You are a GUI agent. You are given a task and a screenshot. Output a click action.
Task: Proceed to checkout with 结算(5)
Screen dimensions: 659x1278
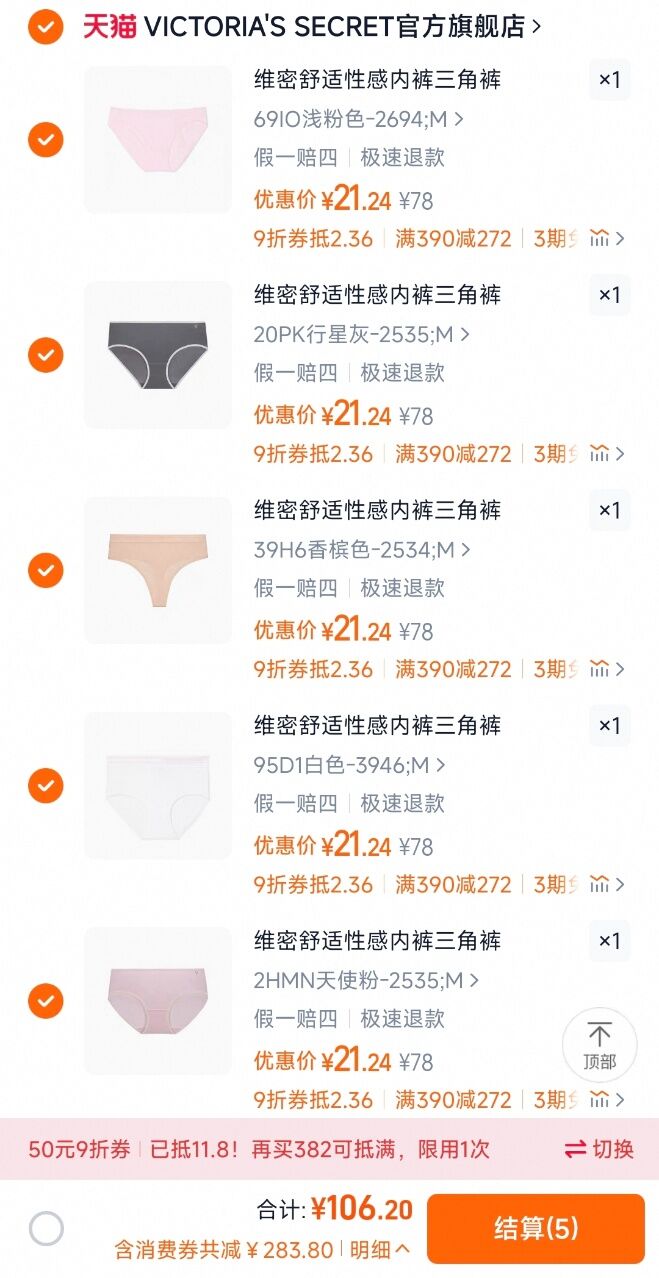click(535, 1229)
